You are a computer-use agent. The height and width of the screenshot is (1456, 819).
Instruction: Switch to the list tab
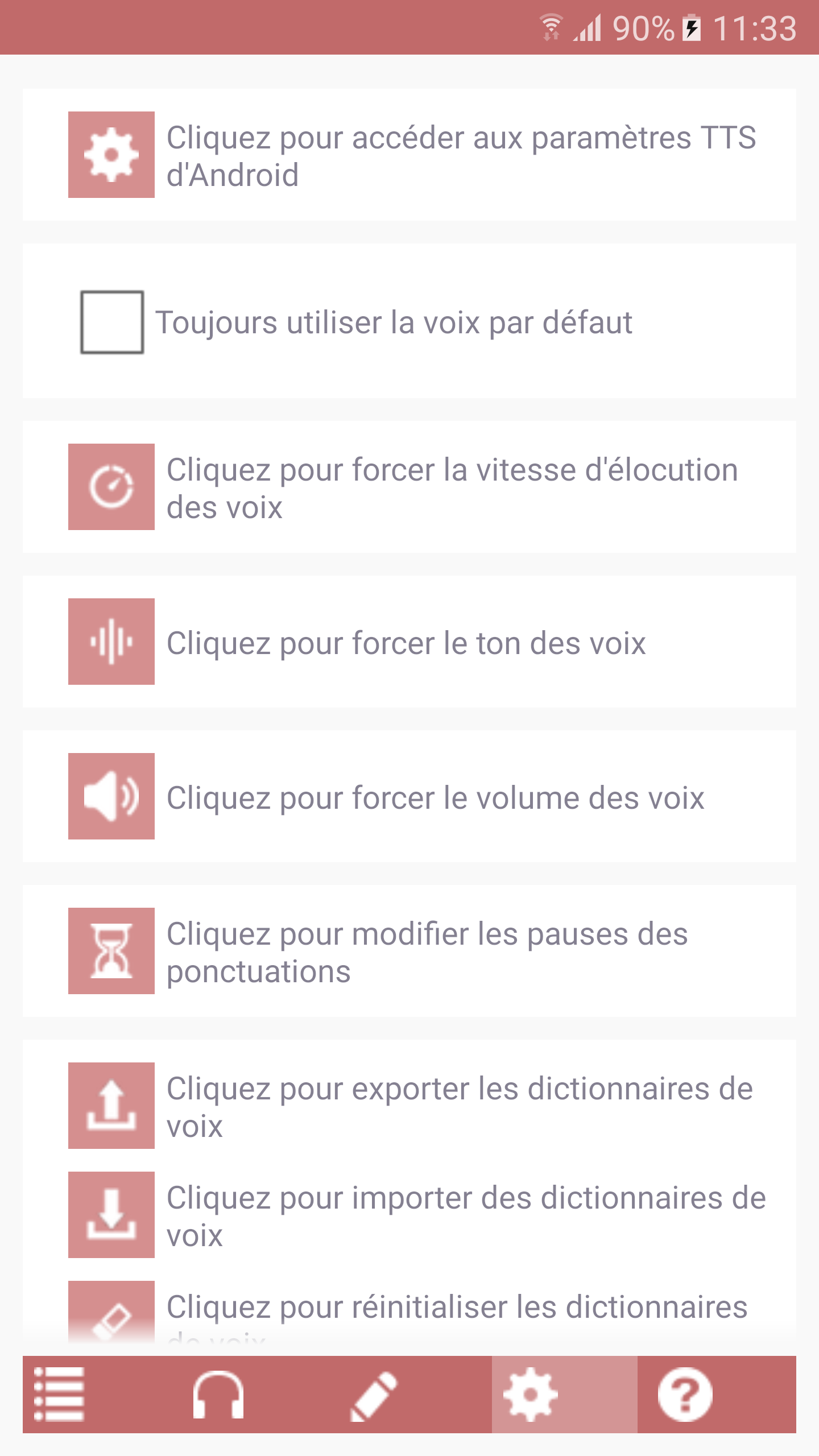tap(59, 1395)
